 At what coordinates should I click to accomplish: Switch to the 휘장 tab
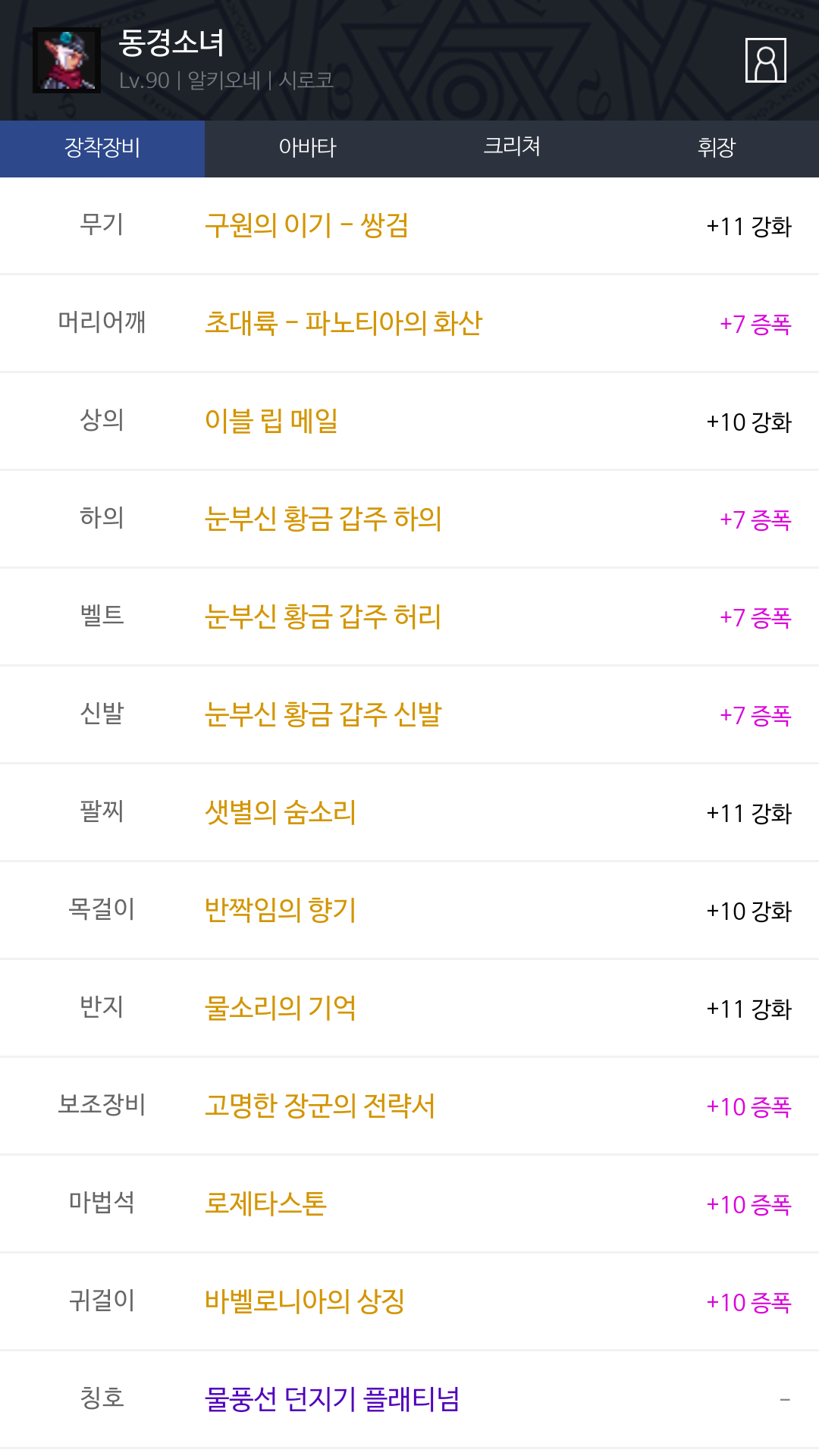[717, 148]
